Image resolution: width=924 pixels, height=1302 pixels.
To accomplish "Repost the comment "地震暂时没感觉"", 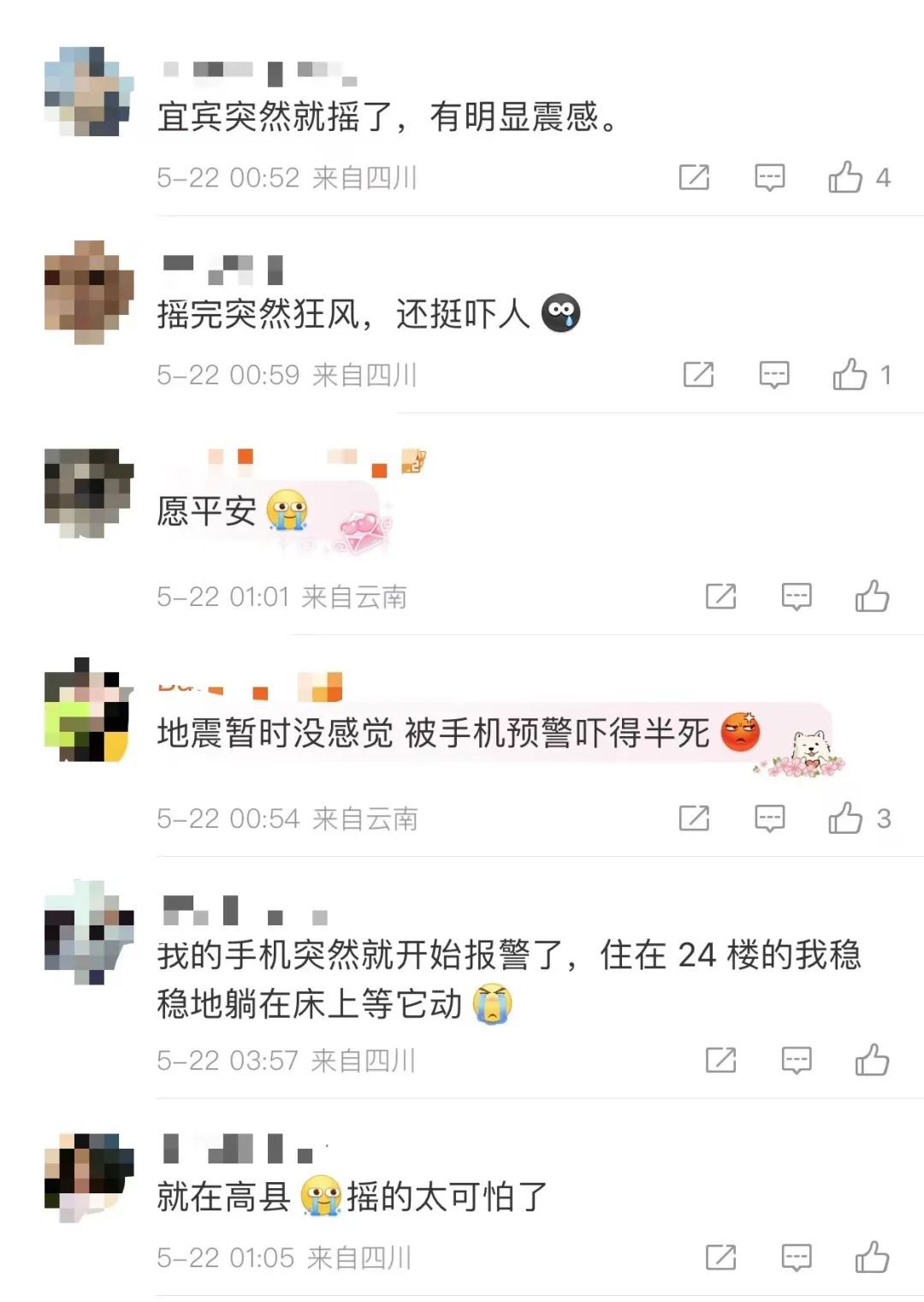I will 694,818.
